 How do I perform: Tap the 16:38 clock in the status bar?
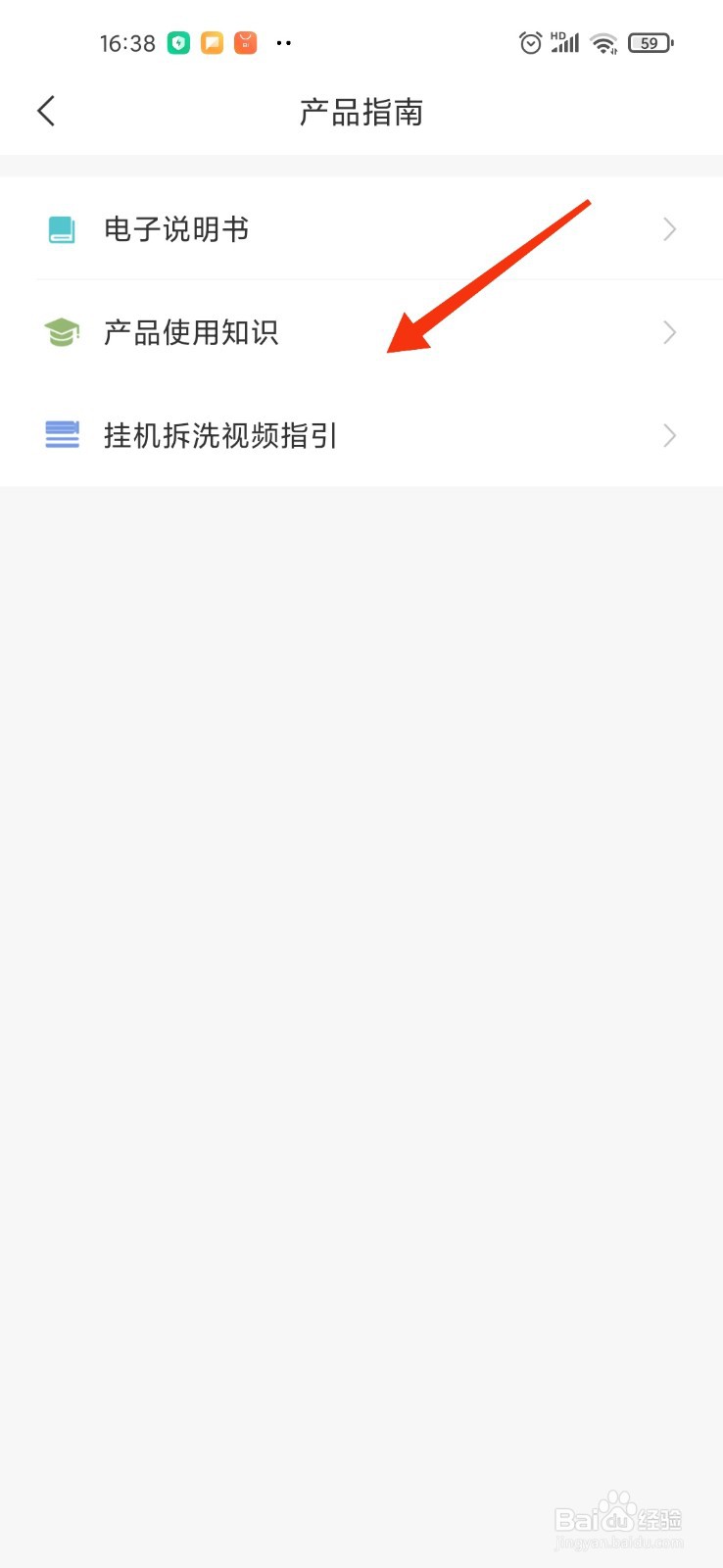pyautogui.click(x=126, y=42)
